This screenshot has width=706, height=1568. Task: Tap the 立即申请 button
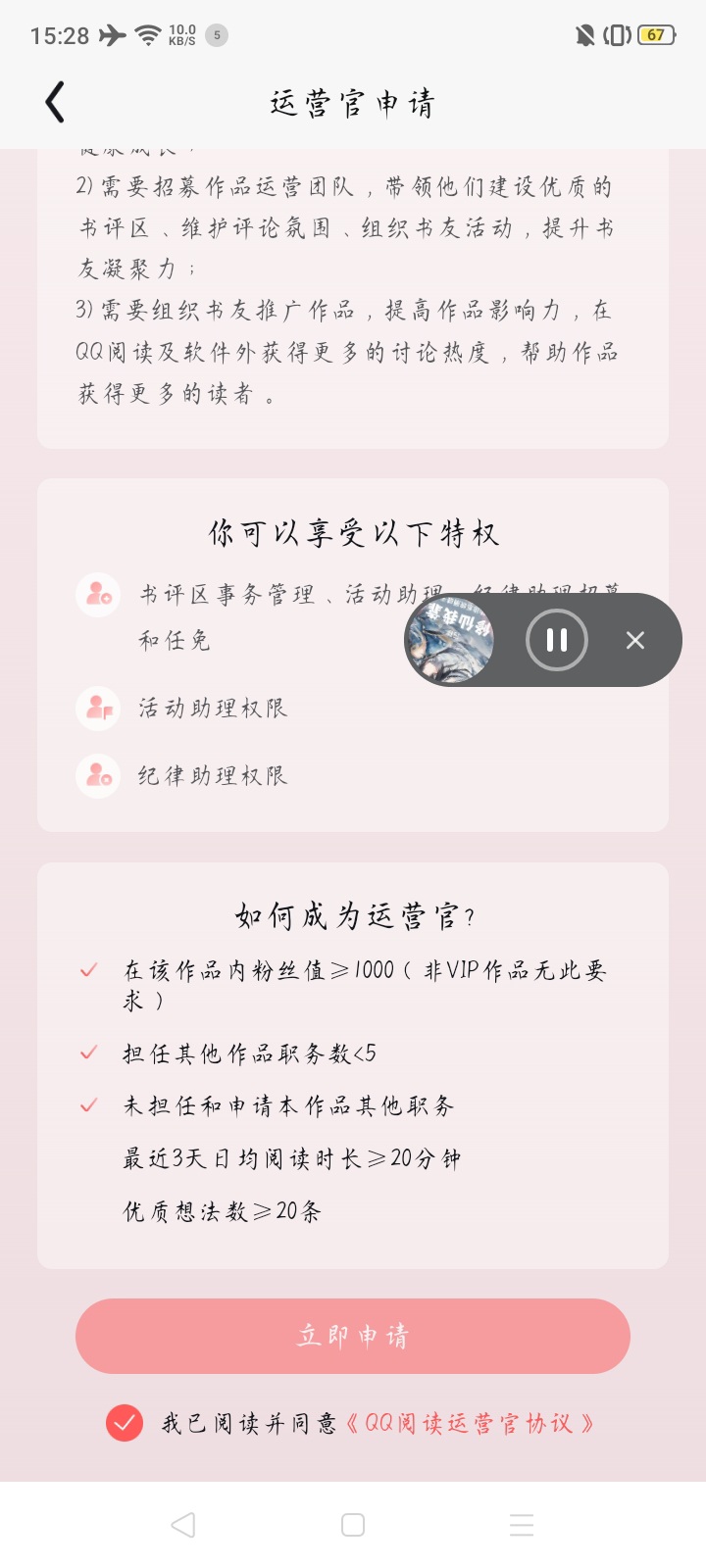tap(352, 1336)
